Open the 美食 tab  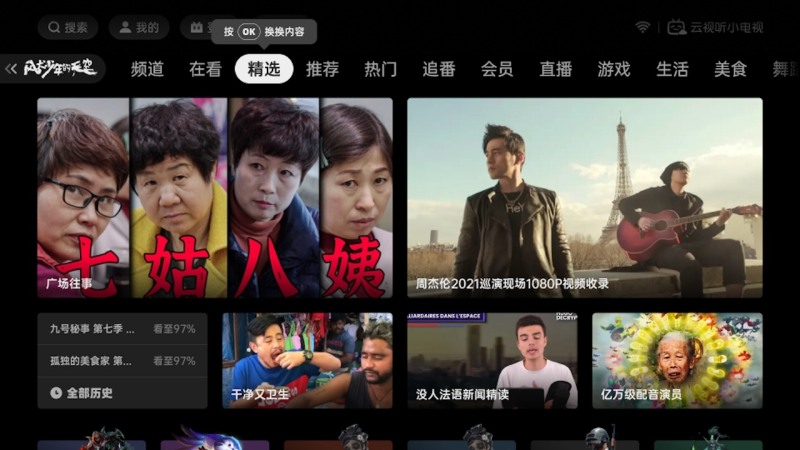(730, 69)
